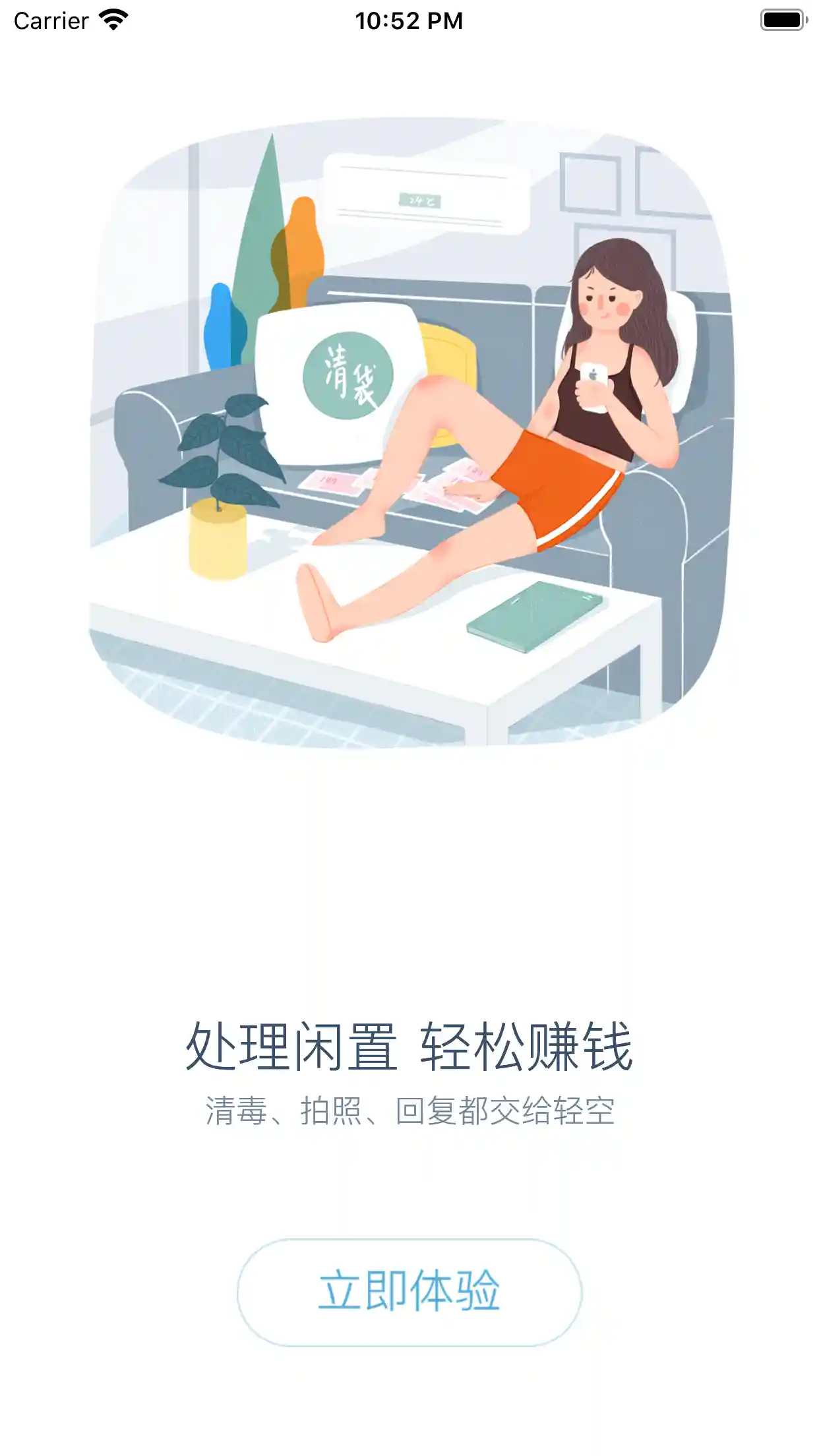This screenshot has height=1456, width=819.
Task: Tap the 立即体验 button
Action: 409,1291
